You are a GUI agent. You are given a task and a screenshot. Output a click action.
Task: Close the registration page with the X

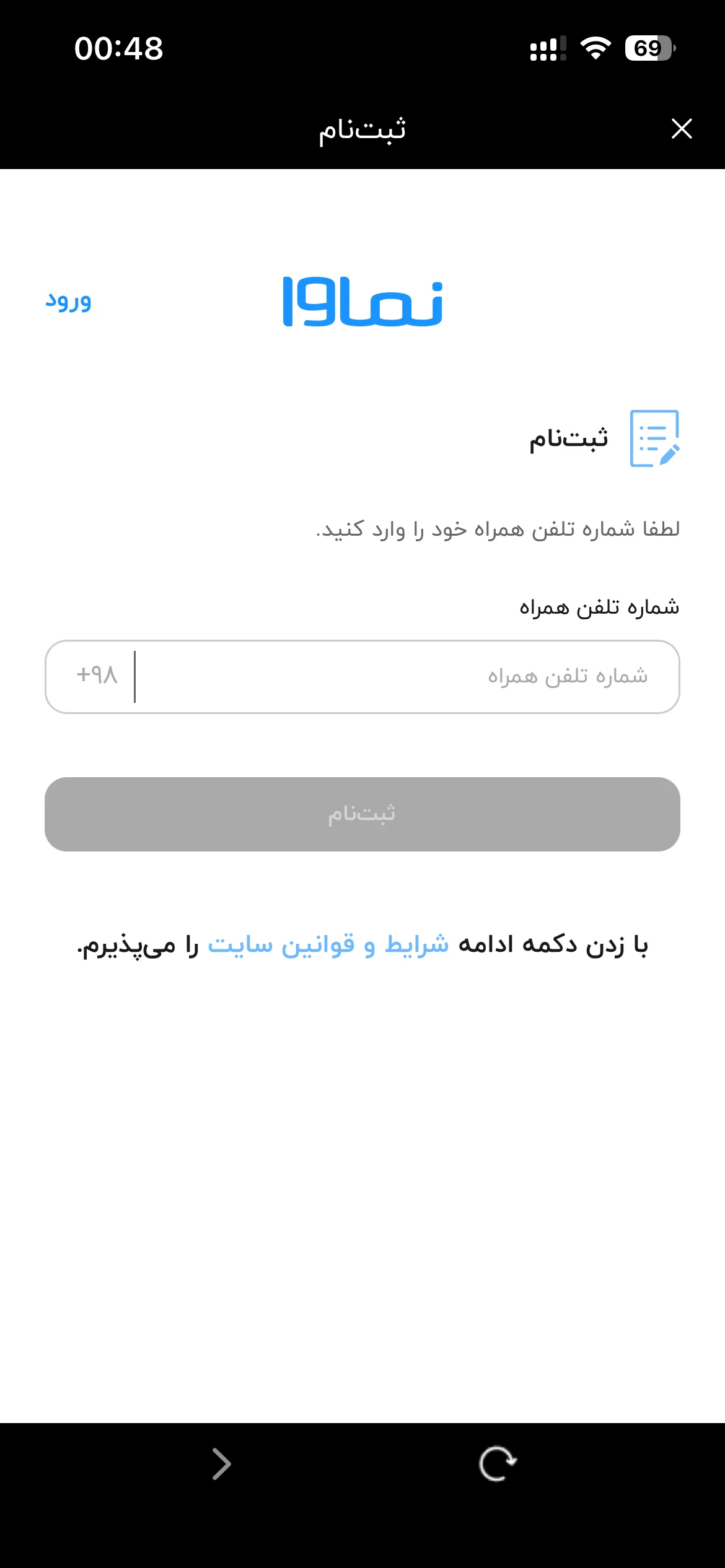click(x=682, y=129)
